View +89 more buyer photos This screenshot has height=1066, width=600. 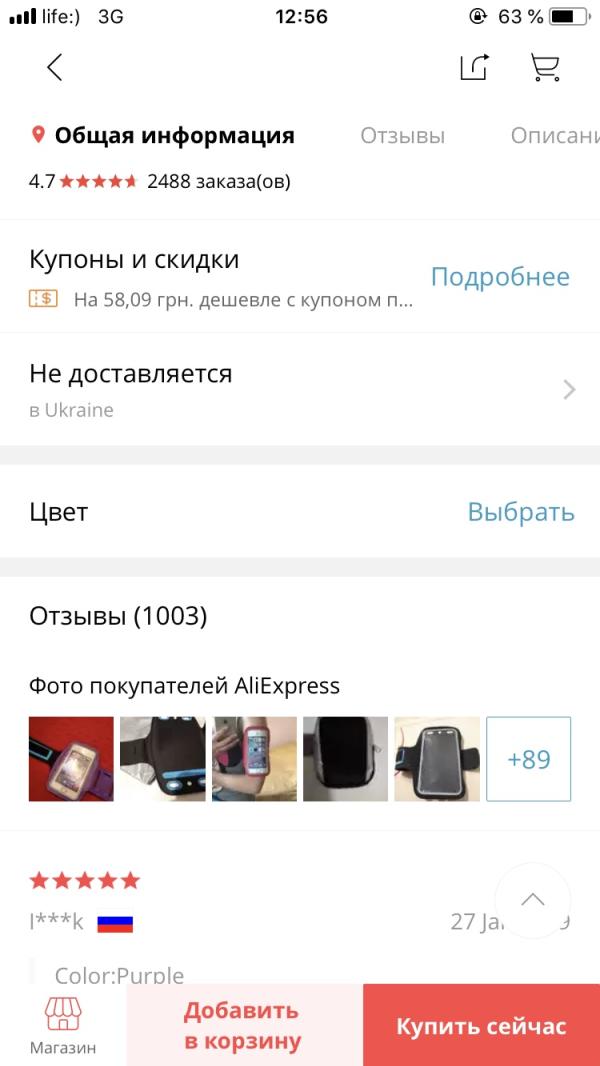[x=529, y=759]
